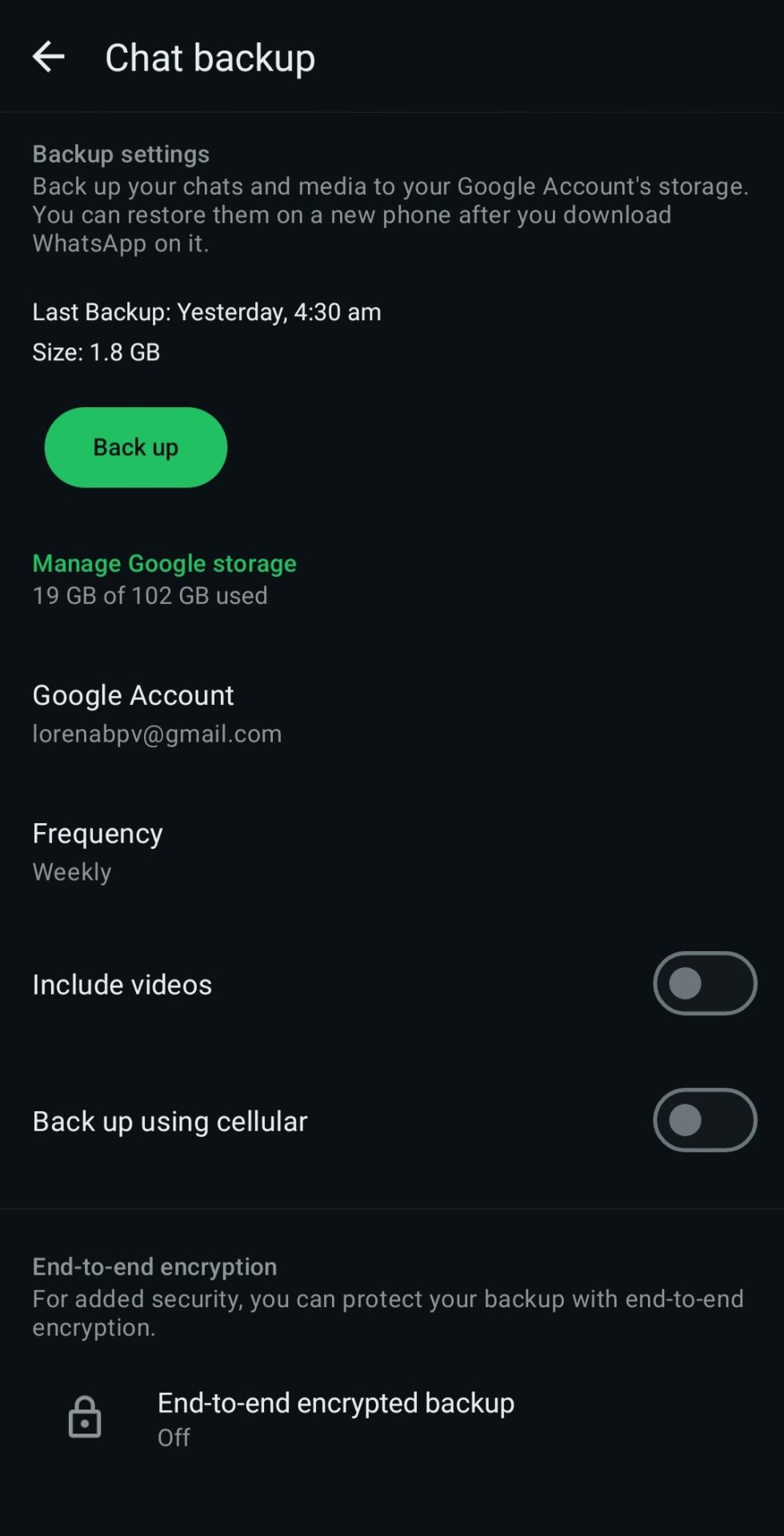
Task: Enable the Include videos switch
Action: pos(704,983)
